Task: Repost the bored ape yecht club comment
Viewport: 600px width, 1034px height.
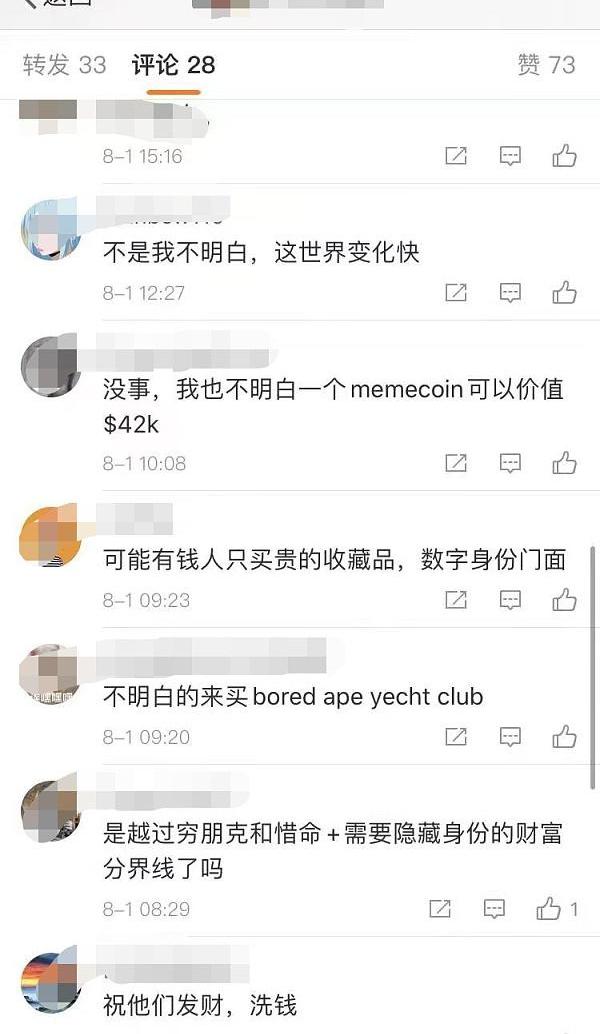Action: 456,737
